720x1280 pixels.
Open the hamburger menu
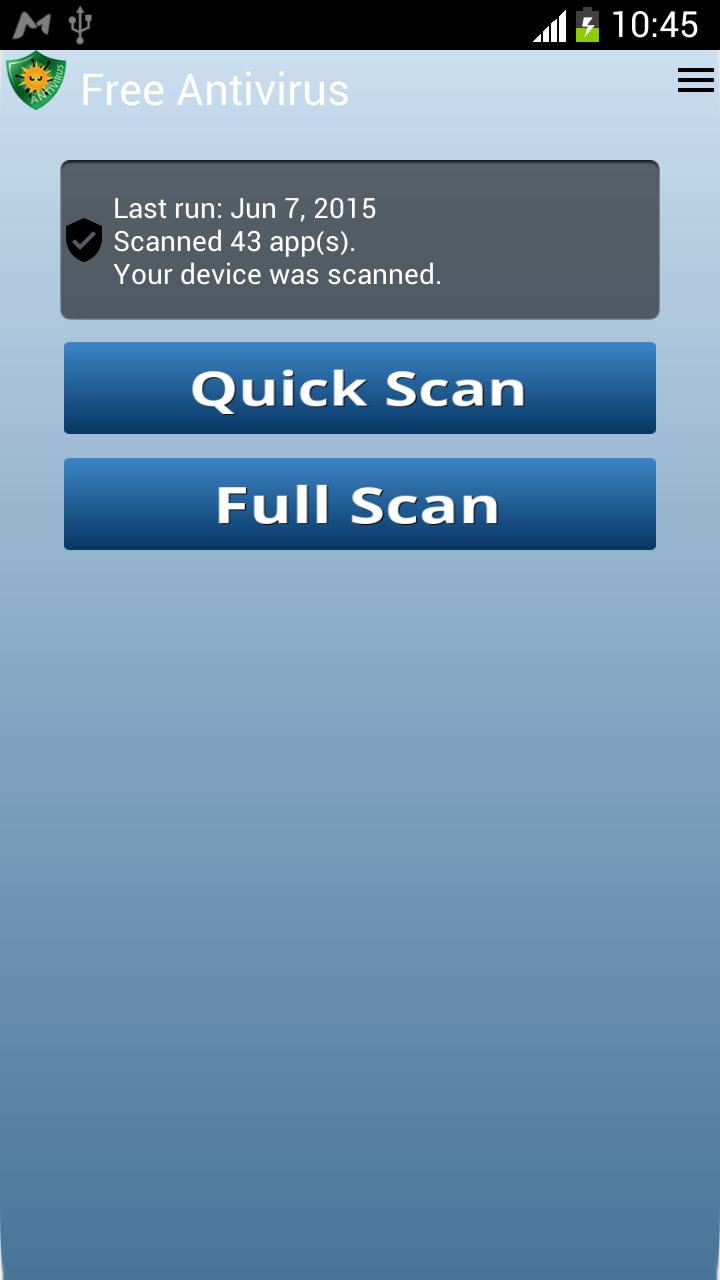pyautogui.click(x=695, y=81)
